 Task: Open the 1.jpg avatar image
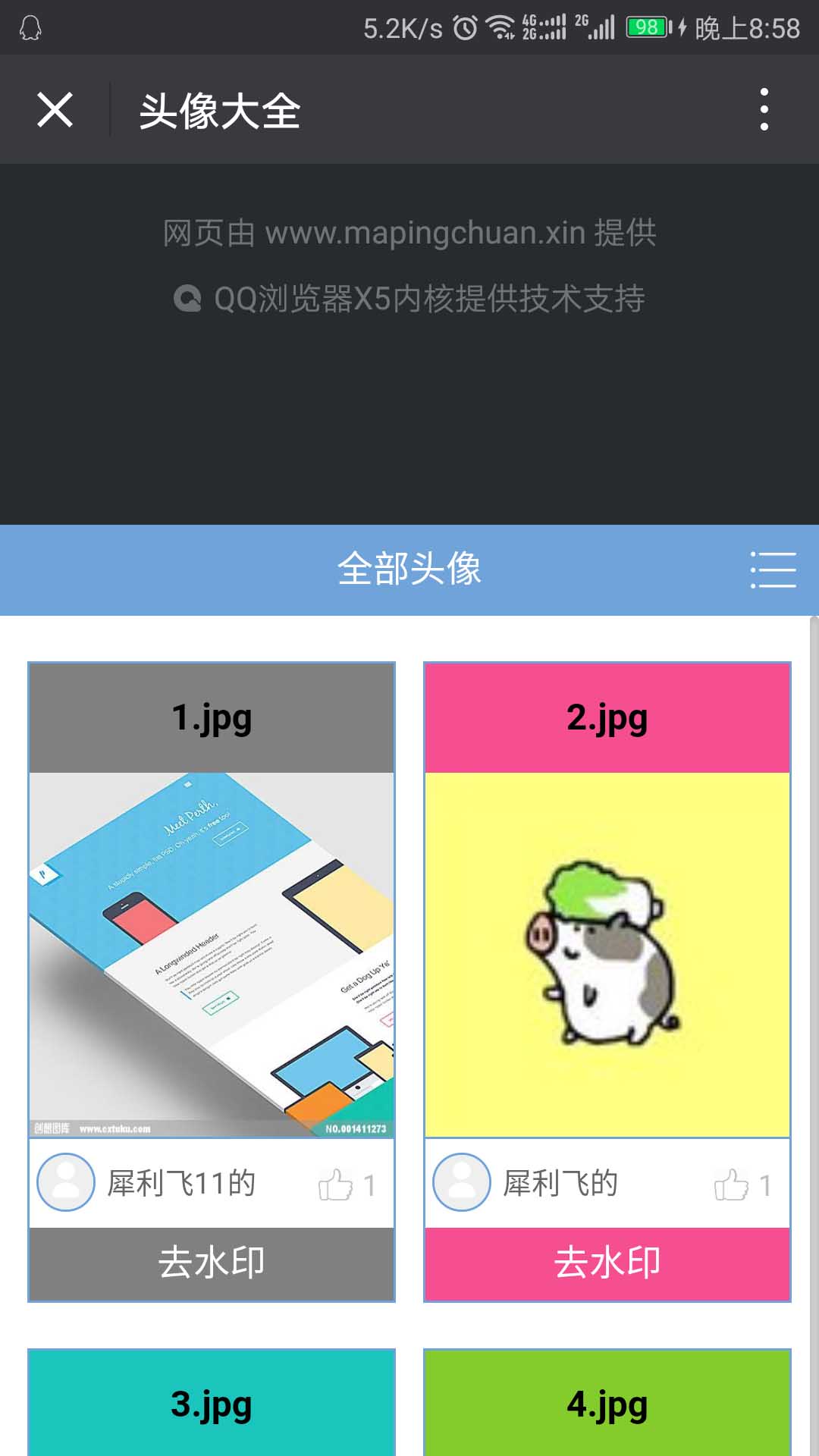point(212,954)
